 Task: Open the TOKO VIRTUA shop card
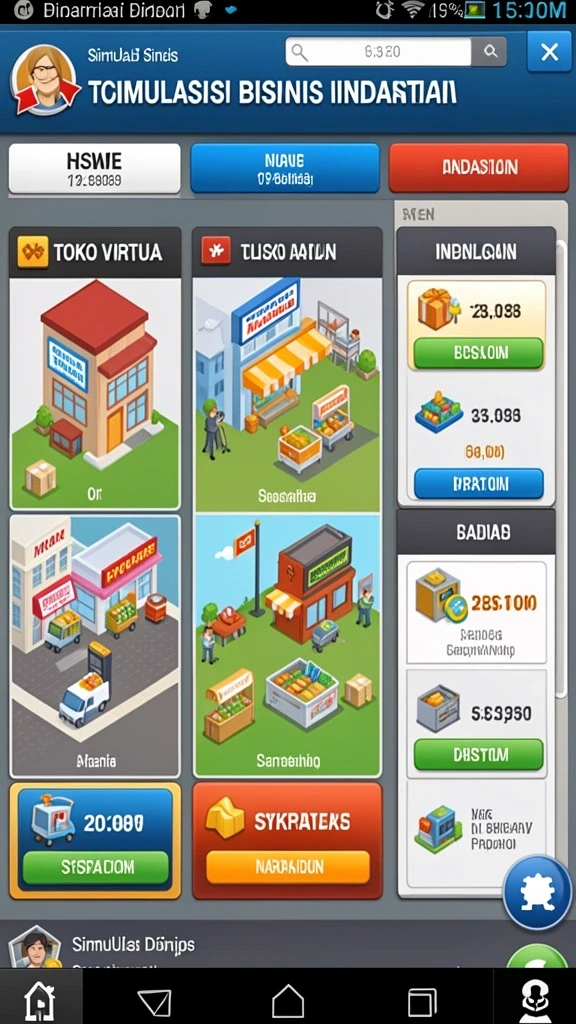click(95, 368)
